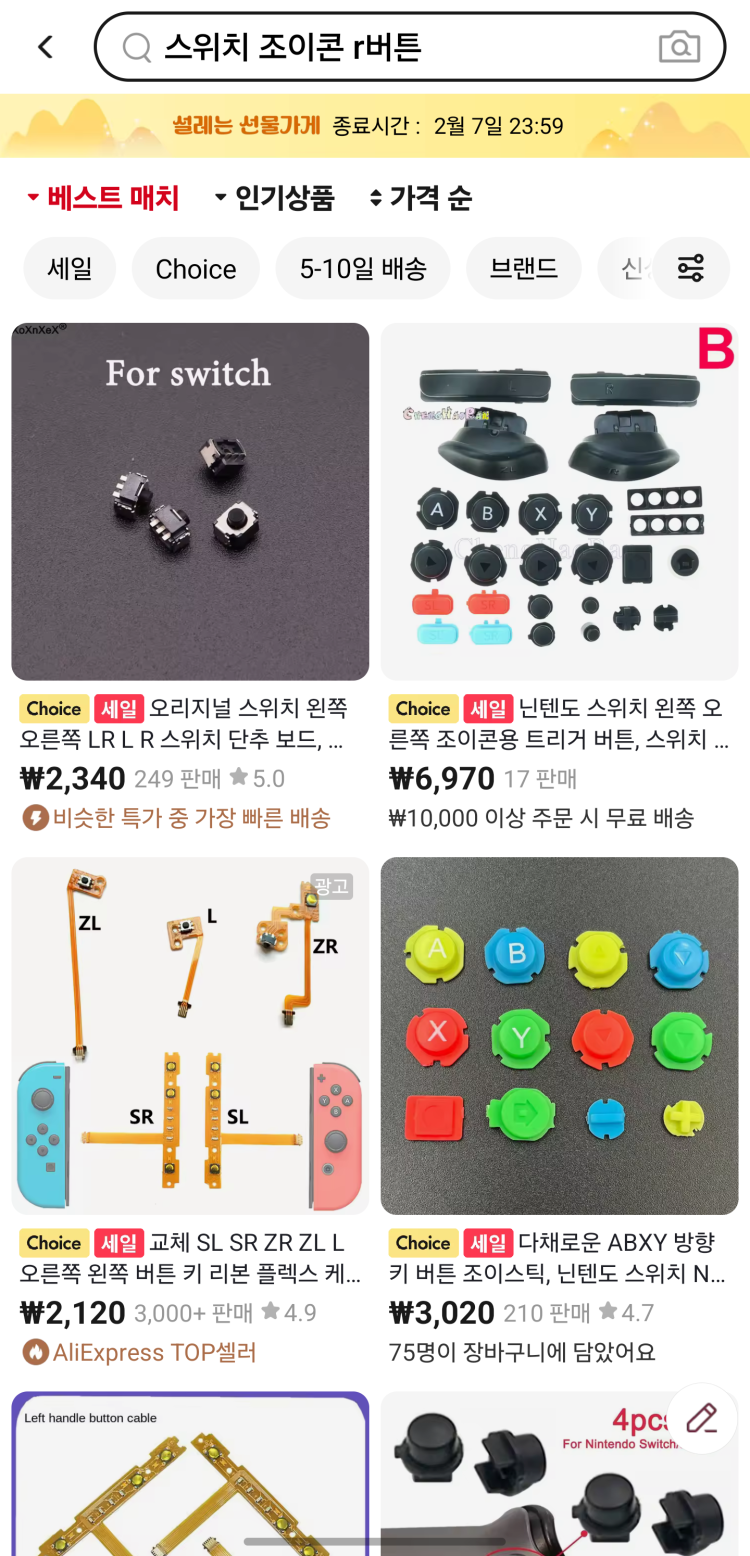Apply the Choice filter chip
This screenshot has height=1556, width=750.
click(196, 268)
